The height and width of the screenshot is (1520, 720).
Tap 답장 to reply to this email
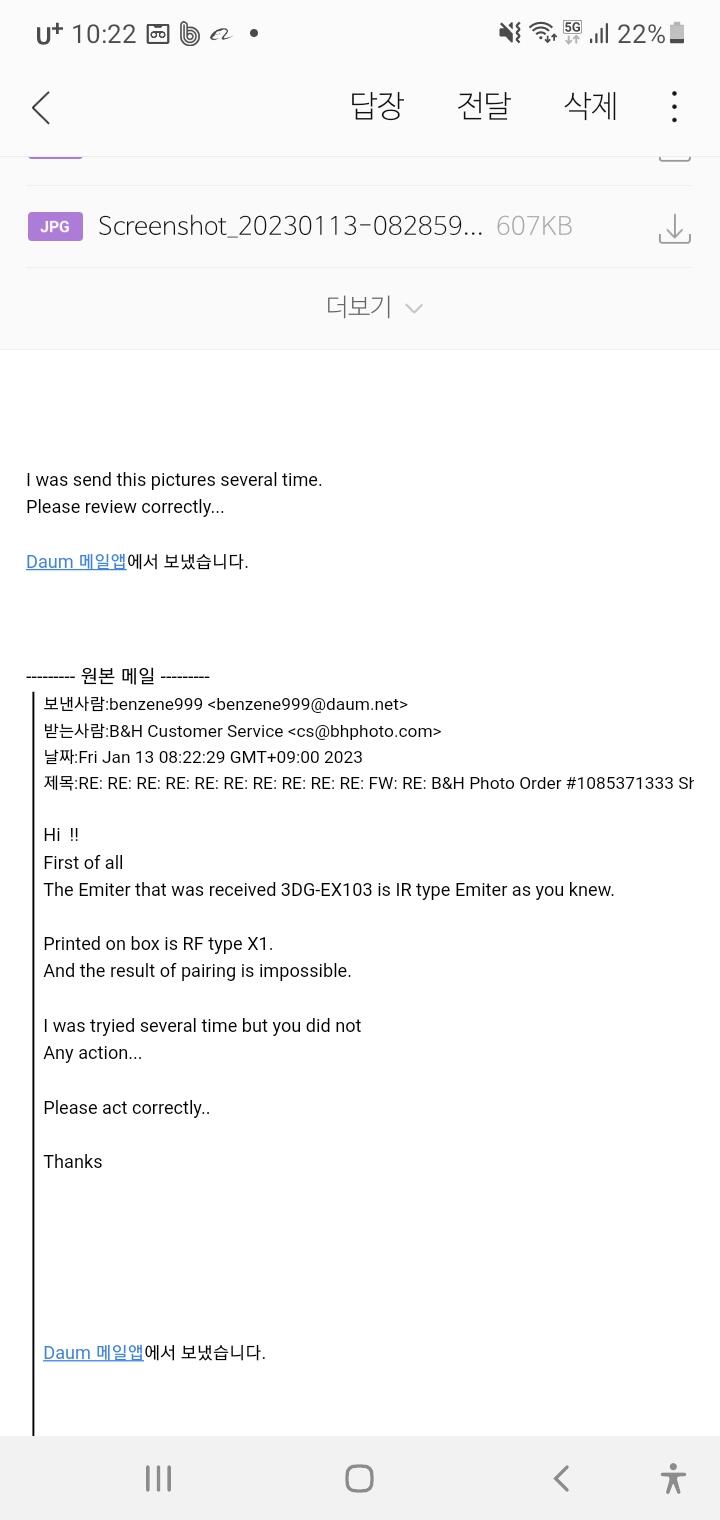coord(377,106)
